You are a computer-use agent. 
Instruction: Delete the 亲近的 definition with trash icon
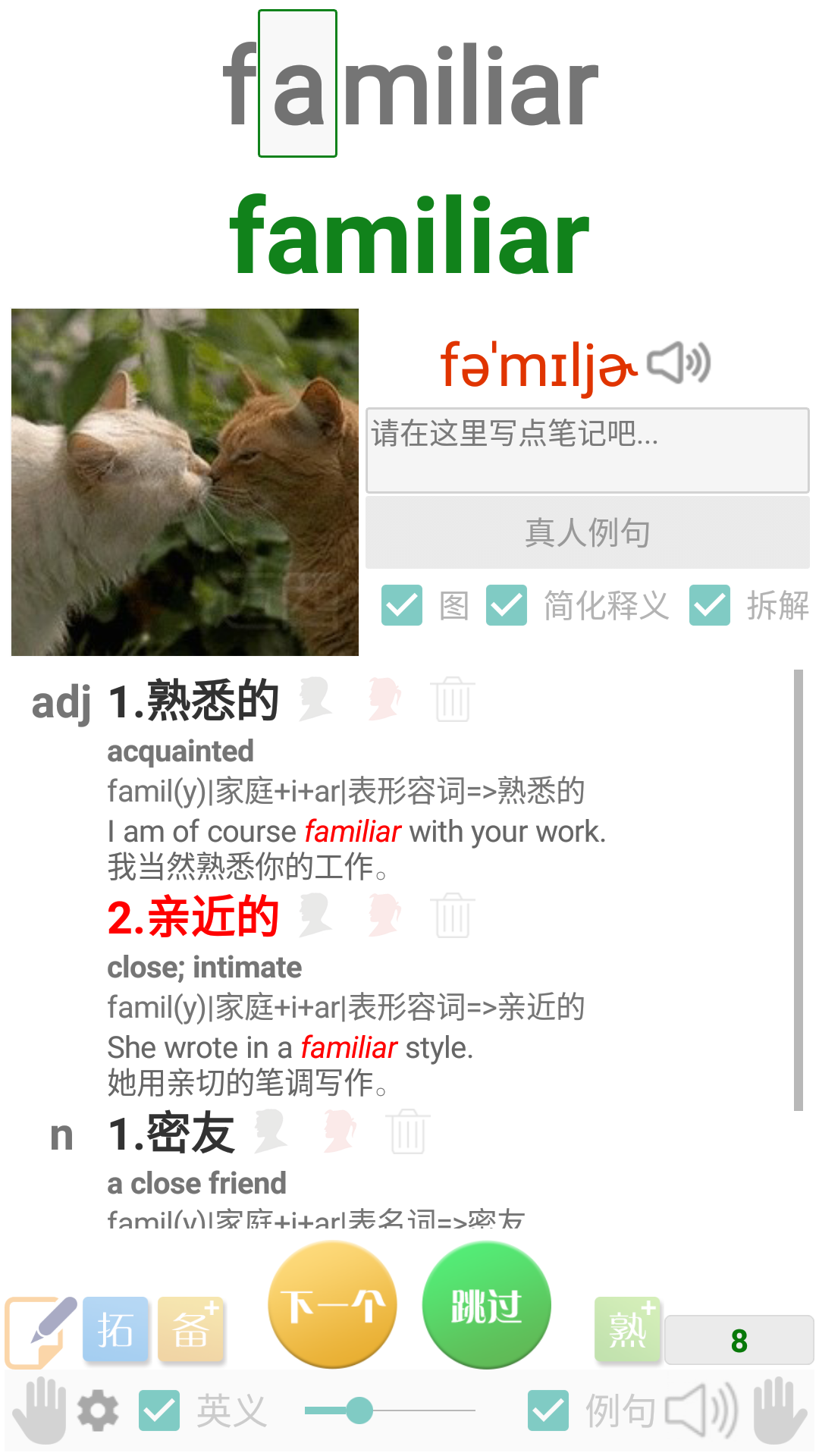[x=453, y=916]
